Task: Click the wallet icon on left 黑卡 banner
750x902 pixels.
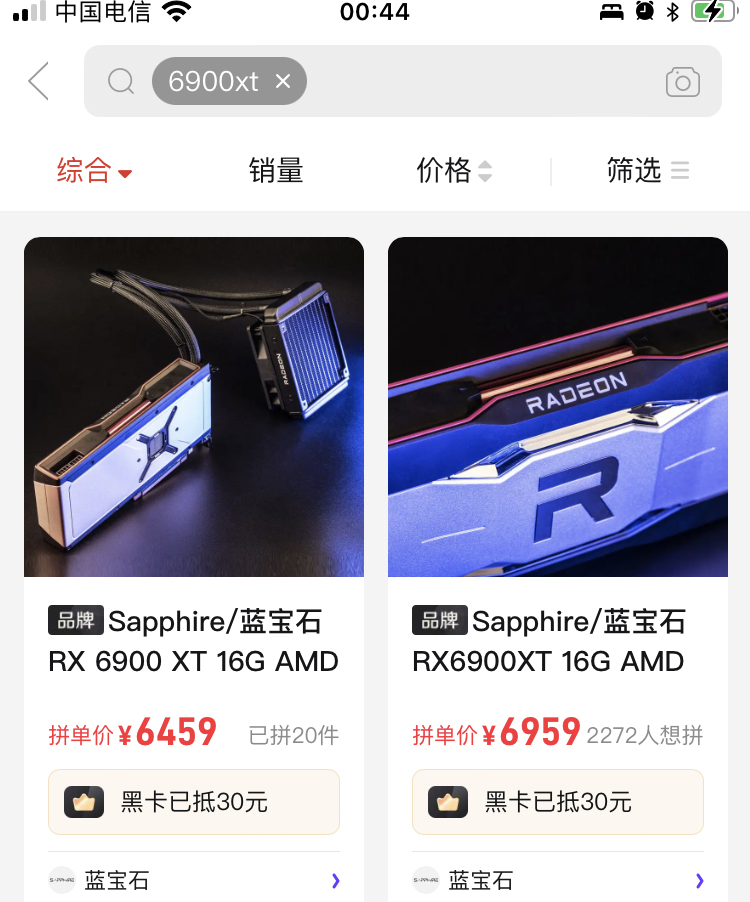Action: [x=85, y=801]
